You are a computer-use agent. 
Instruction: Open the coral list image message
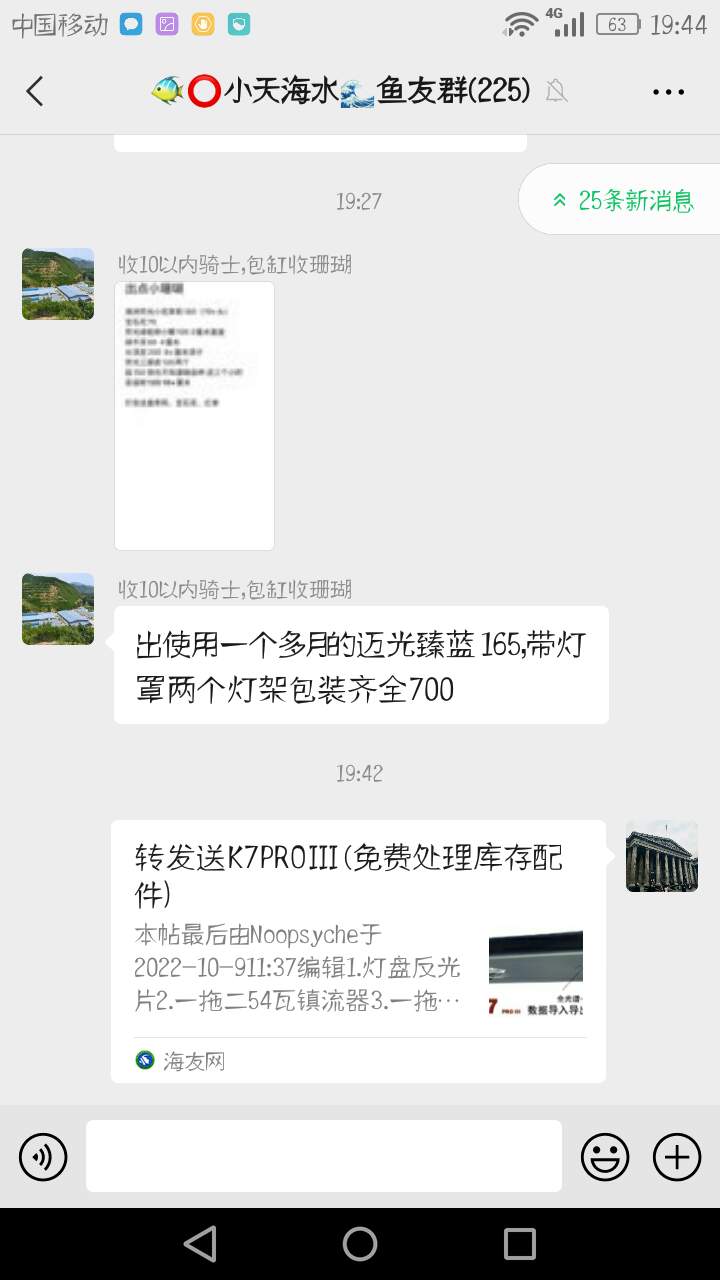coord(194,415)
